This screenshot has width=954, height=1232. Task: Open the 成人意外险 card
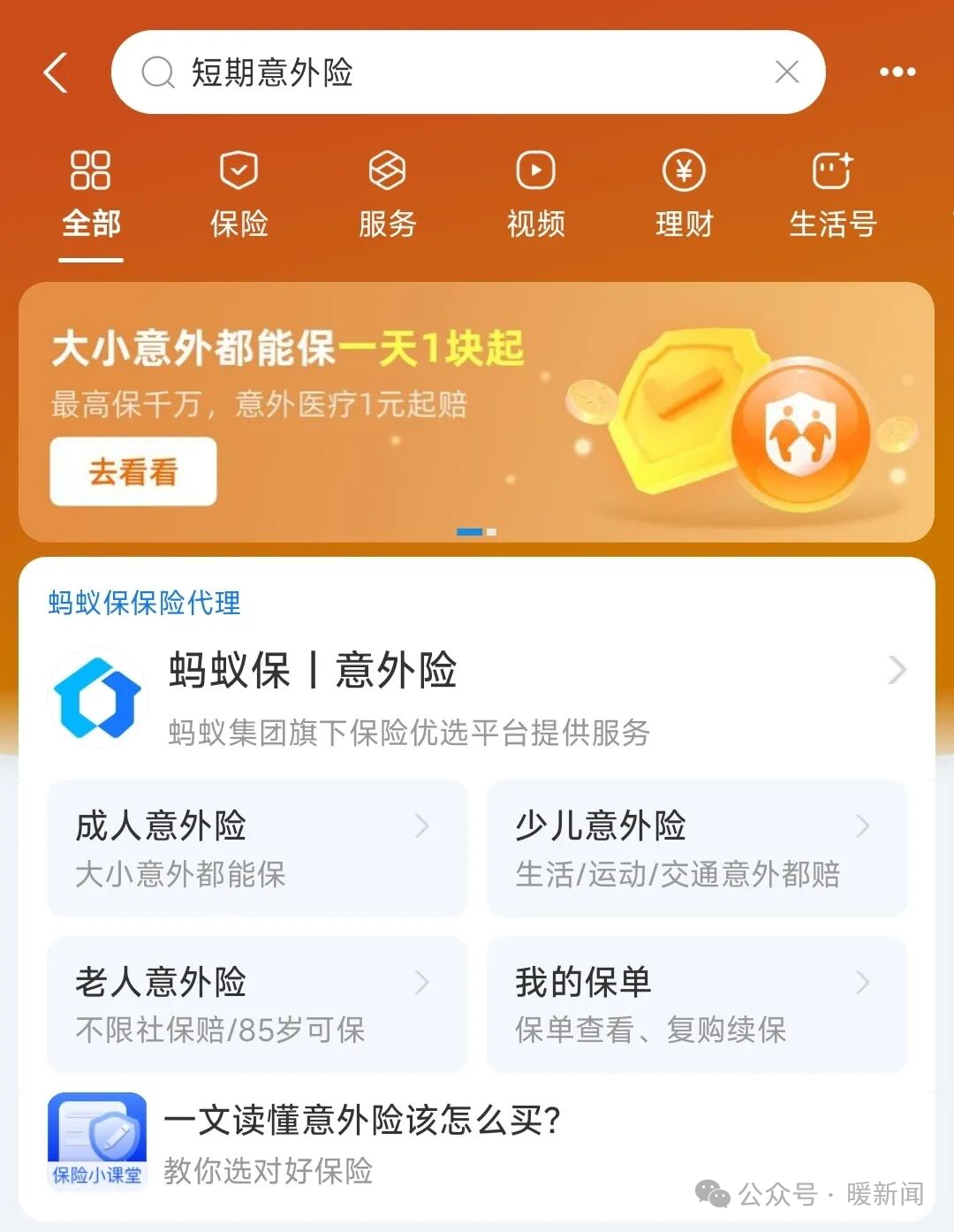[x=257, y=848]
